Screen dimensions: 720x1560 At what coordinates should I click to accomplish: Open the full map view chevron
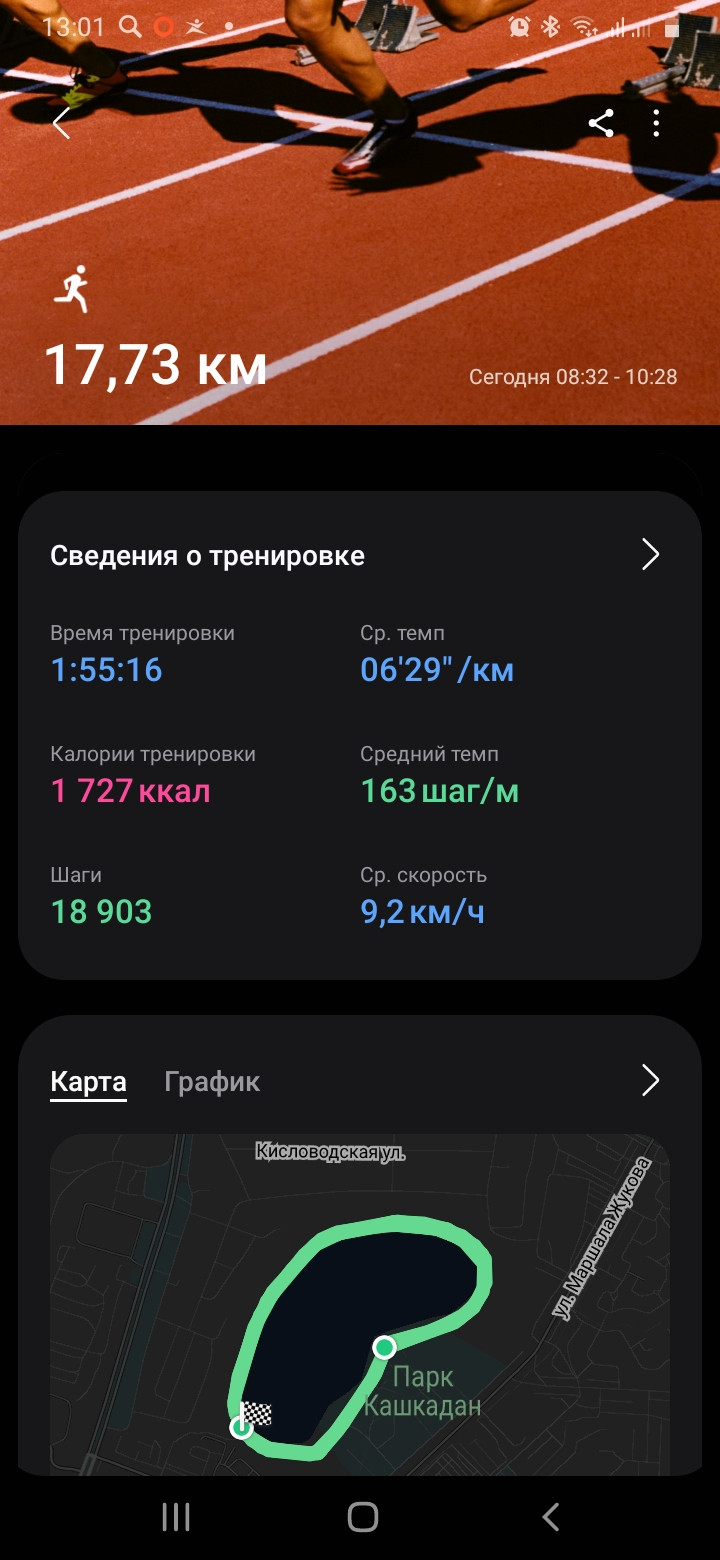click(x=650, y=1080)
